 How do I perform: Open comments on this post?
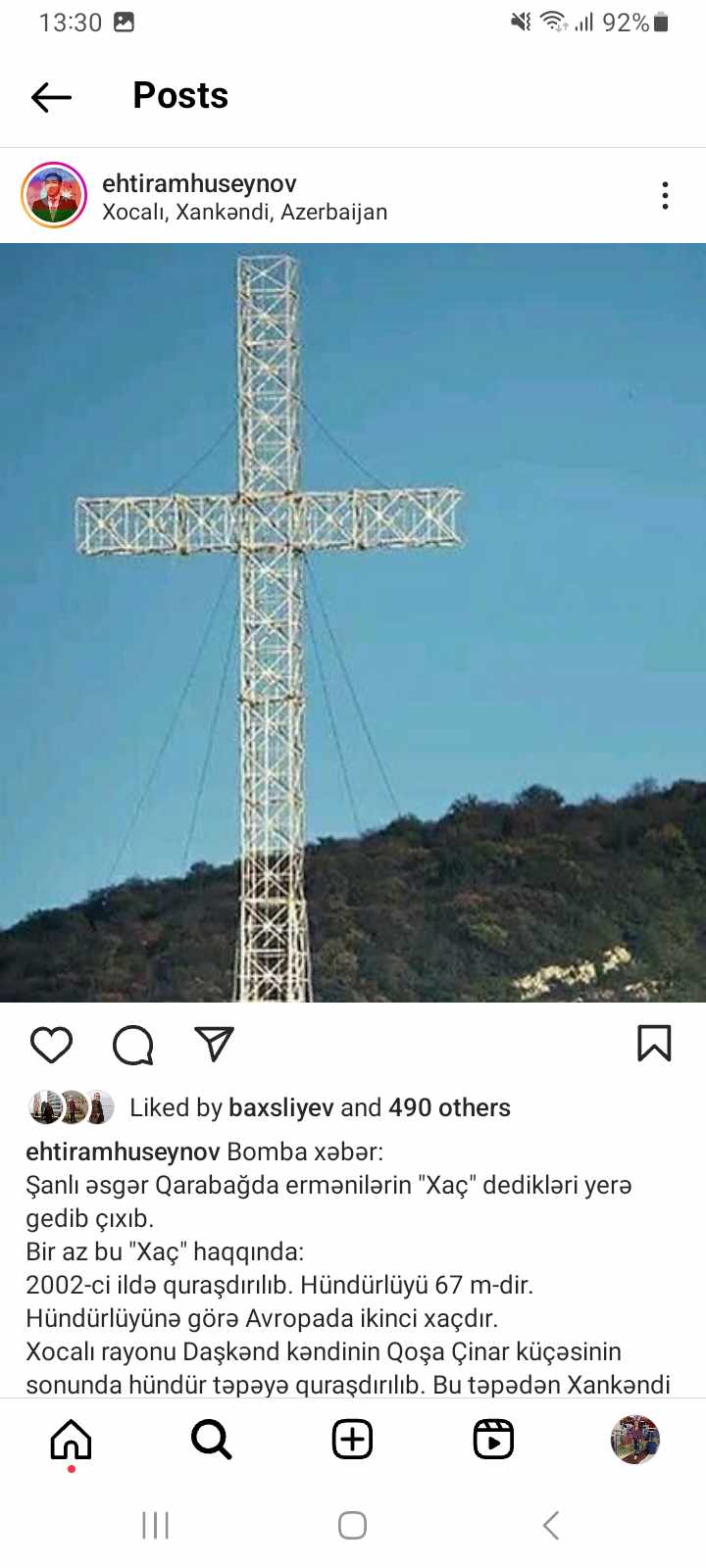pos(133,1045)
